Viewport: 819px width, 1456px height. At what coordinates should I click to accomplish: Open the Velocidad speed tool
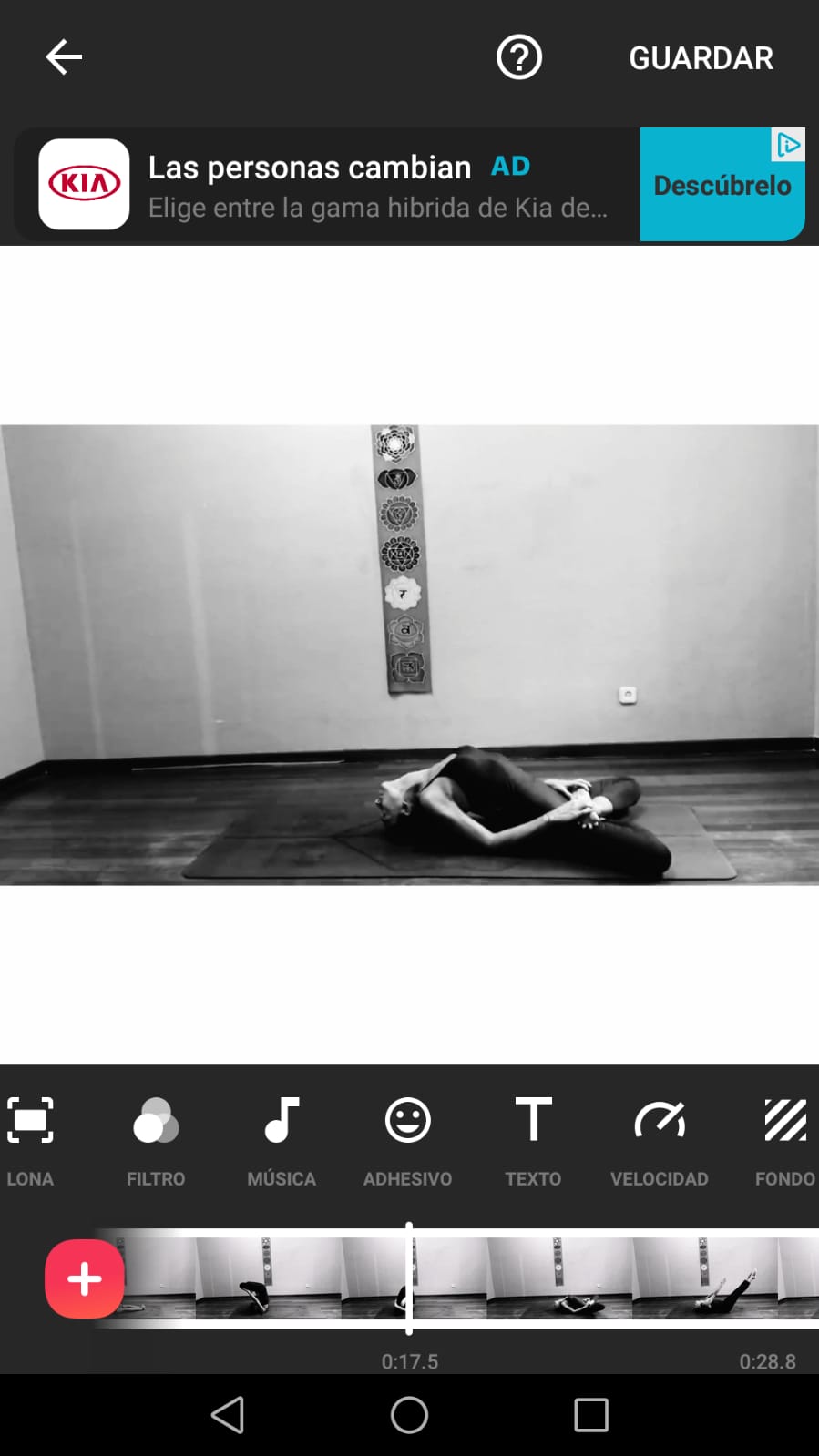tap(659, 1139)
